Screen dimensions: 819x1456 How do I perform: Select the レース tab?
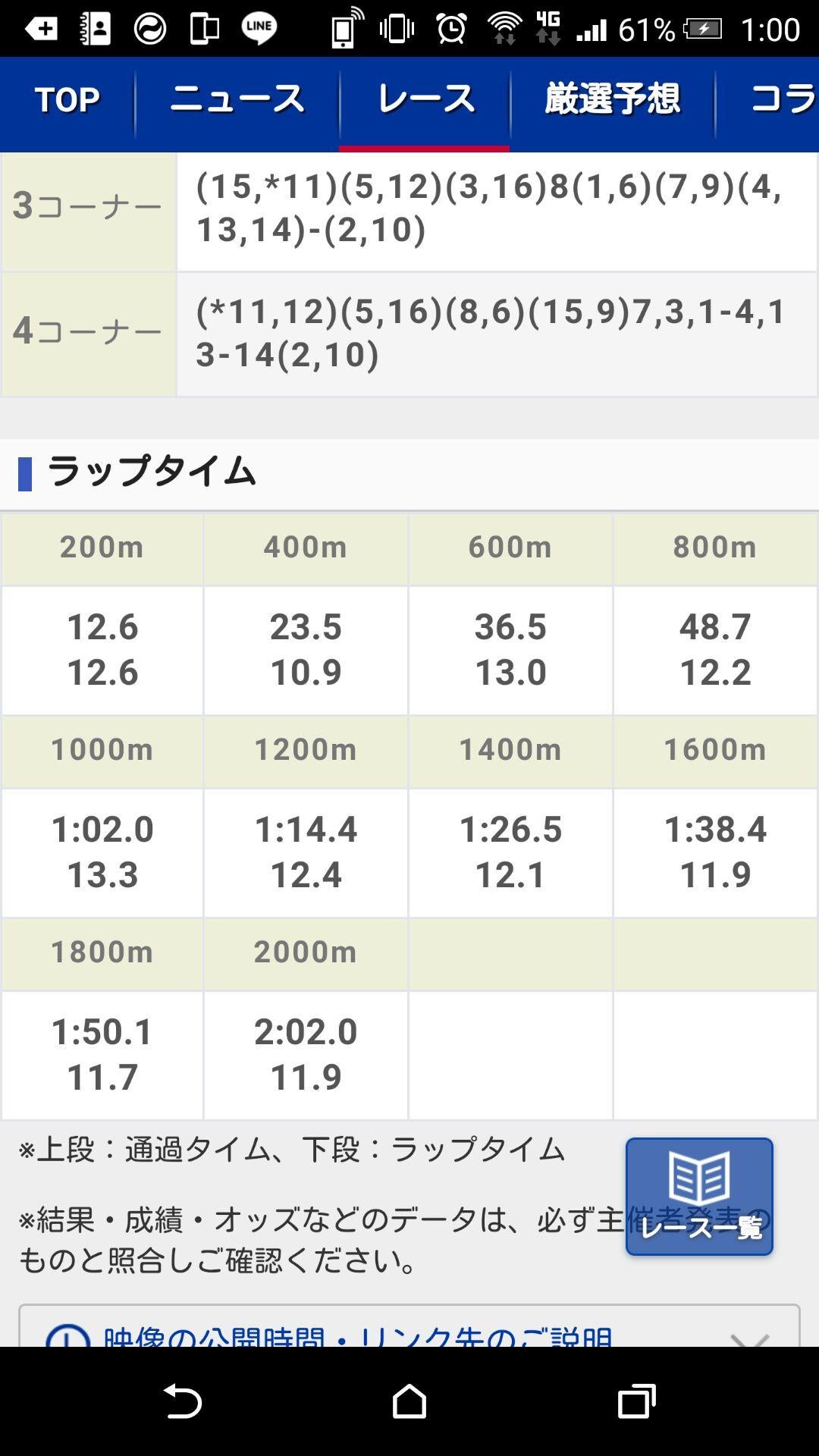pos(425,101)
